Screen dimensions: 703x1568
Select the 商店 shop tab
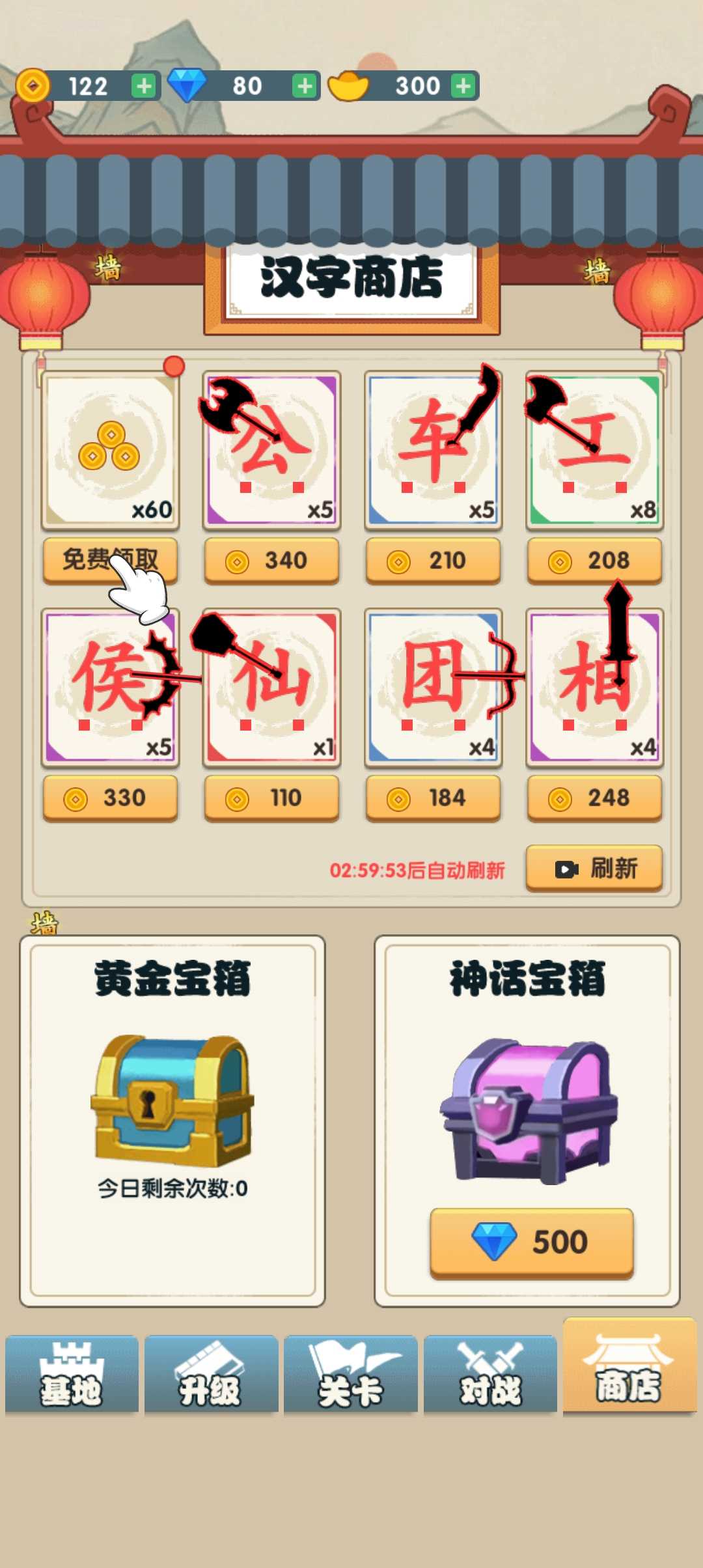[x=629, y=1367]
